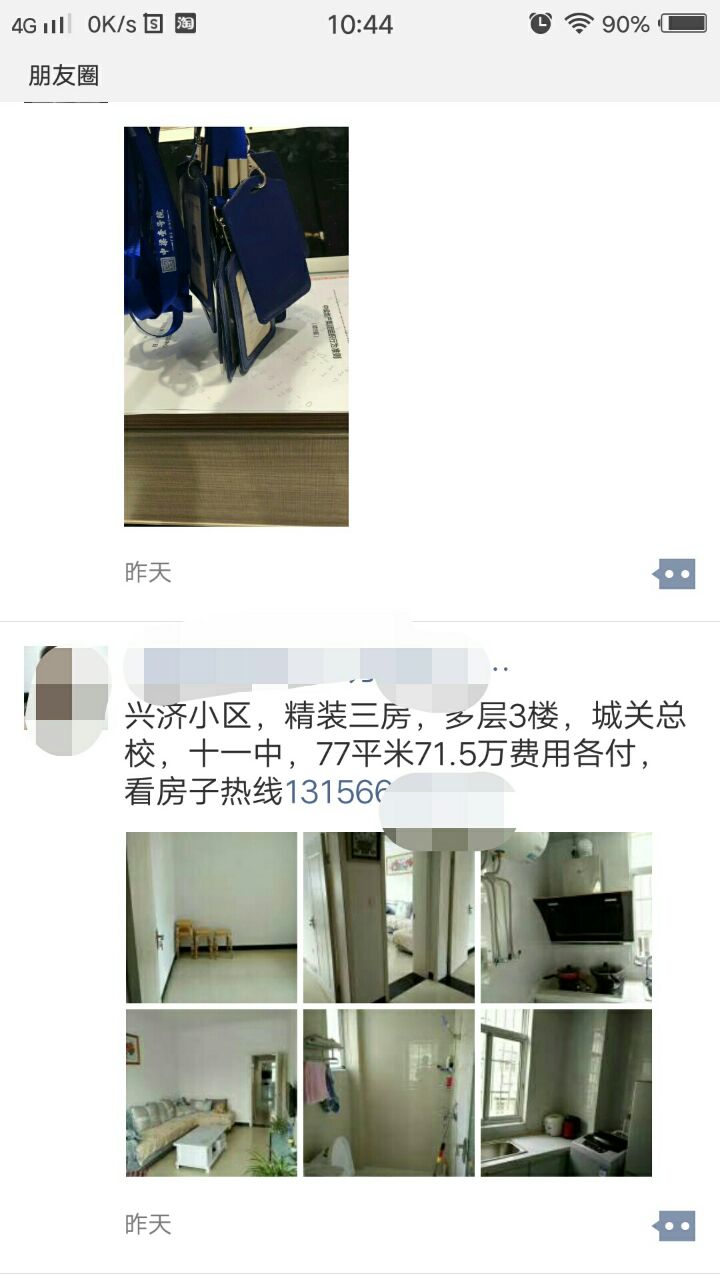Viewport: 720px width, 1280px height.
Task: View the hallway photo showing a bedroom
Action: coord(389,917)
